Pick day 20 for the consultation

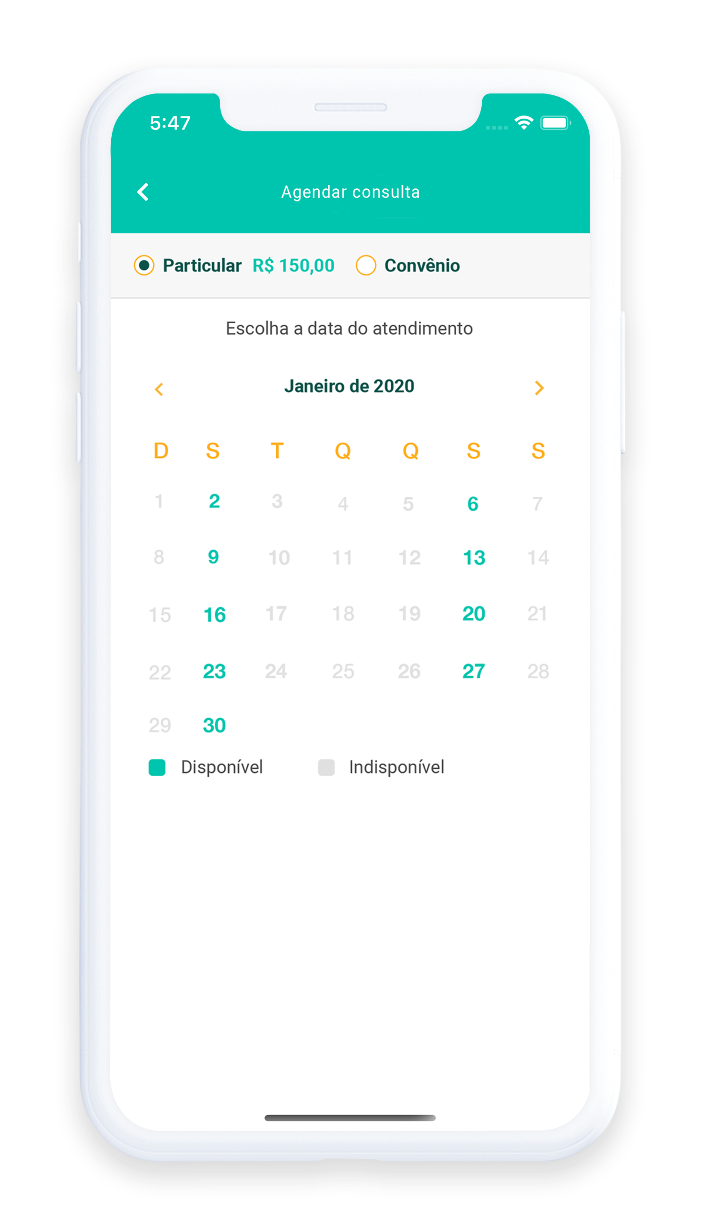[x=474, y=615]
